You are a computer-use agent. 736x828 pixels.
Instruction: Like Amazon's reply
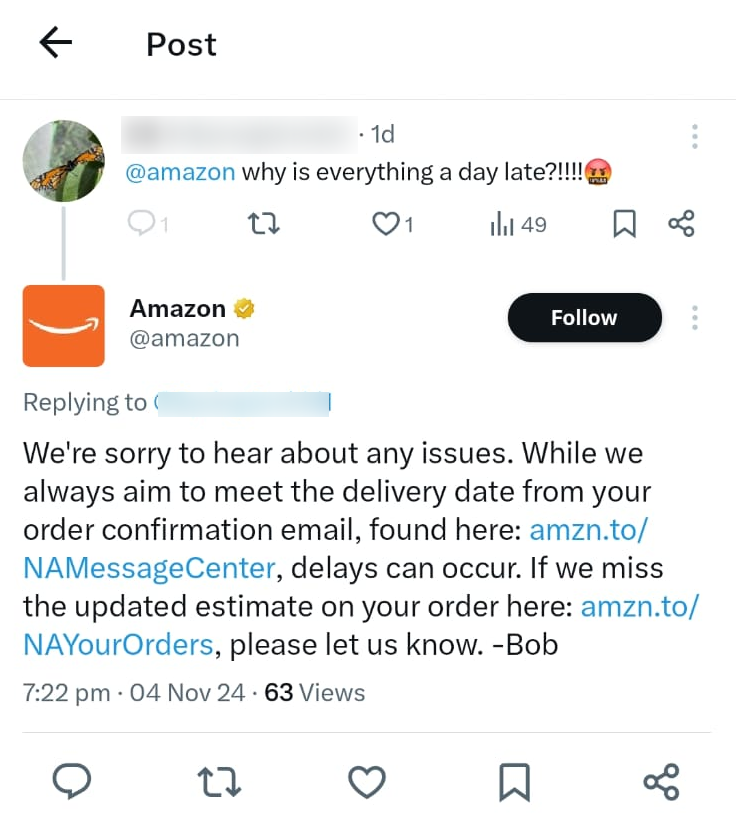367,782
